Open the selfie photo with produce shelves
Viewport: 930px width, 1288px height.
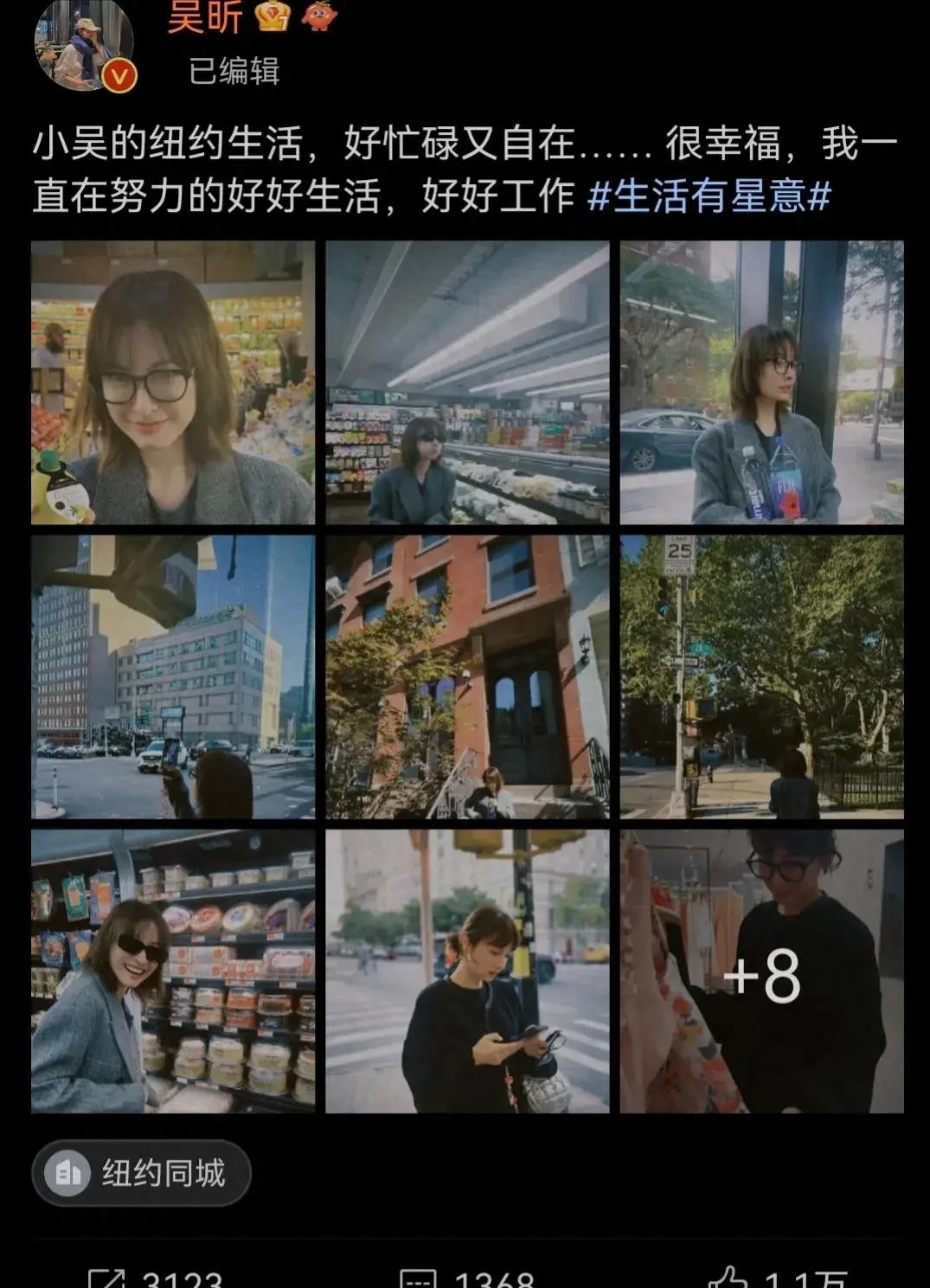coord(173,382)
